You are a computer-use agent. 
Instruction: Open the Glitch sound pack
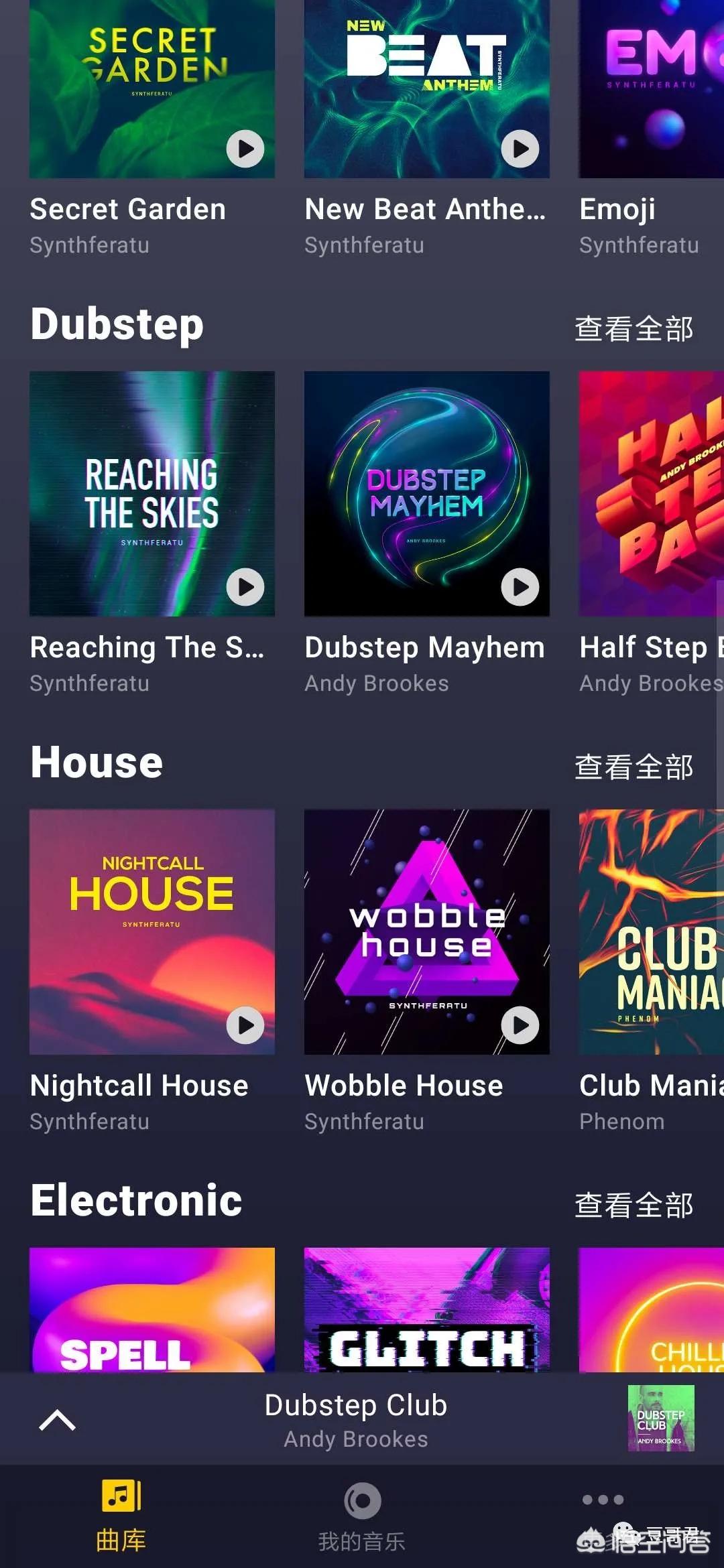(427, 1309)
